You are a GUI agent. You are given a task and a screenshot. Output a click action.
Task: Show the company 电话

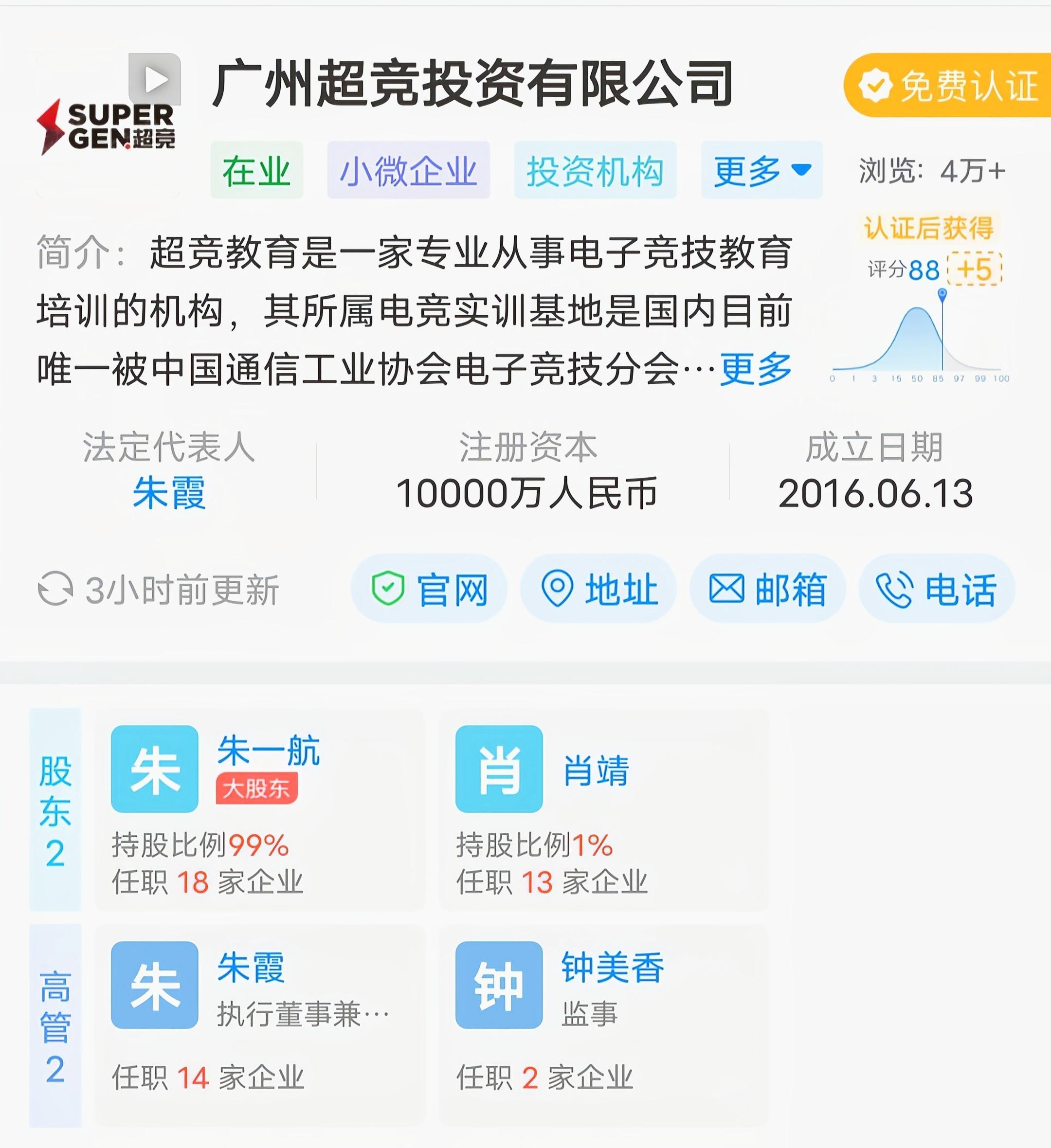pos(937,589)
